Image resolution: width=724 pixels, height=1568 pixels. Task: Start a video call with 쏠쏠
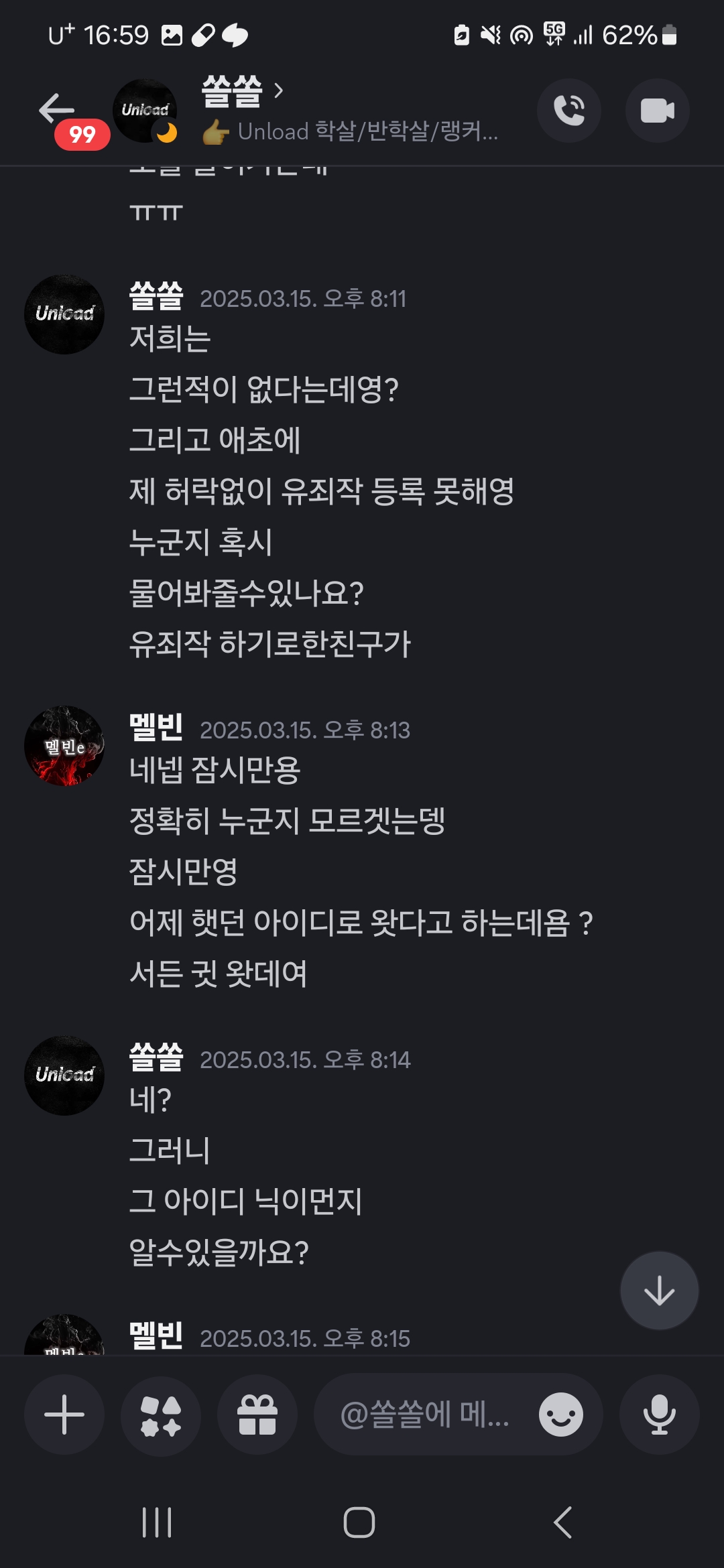(x=657, y=111)
